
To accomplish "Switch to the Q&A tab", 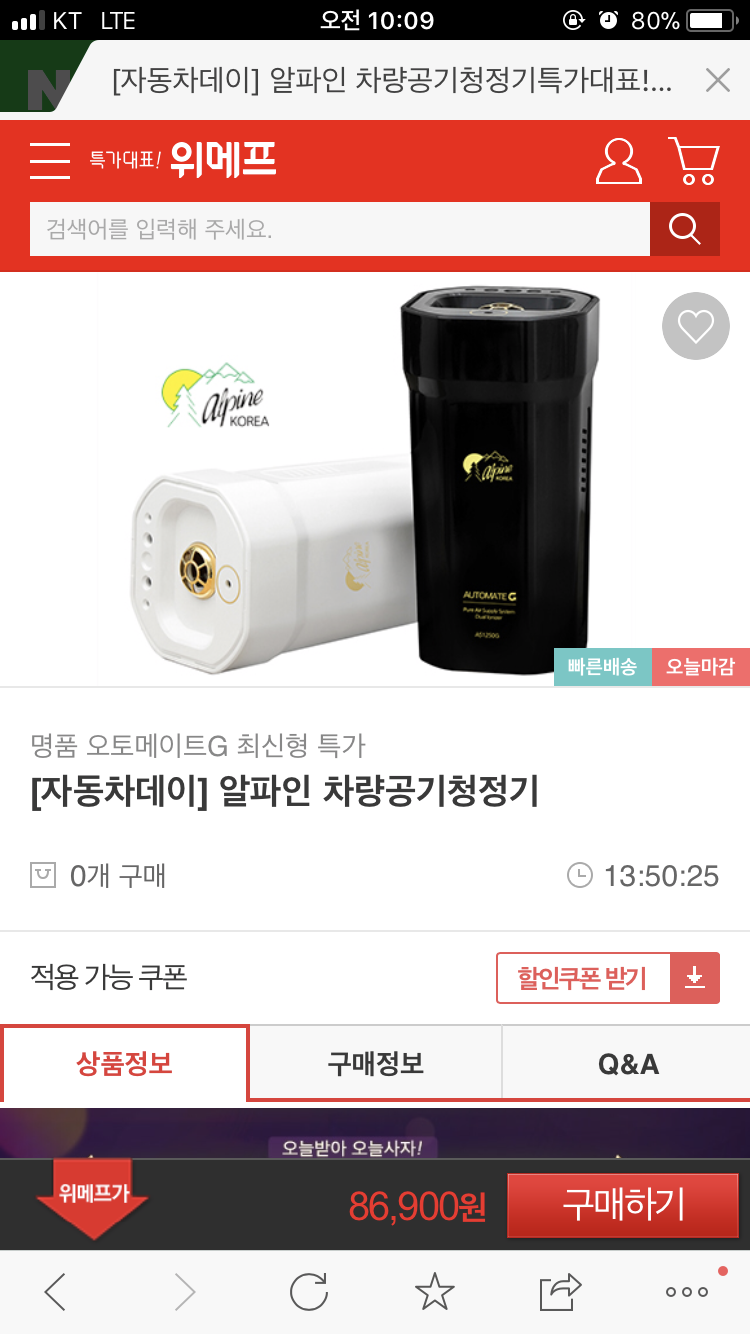I will (x=628, y=1063).
